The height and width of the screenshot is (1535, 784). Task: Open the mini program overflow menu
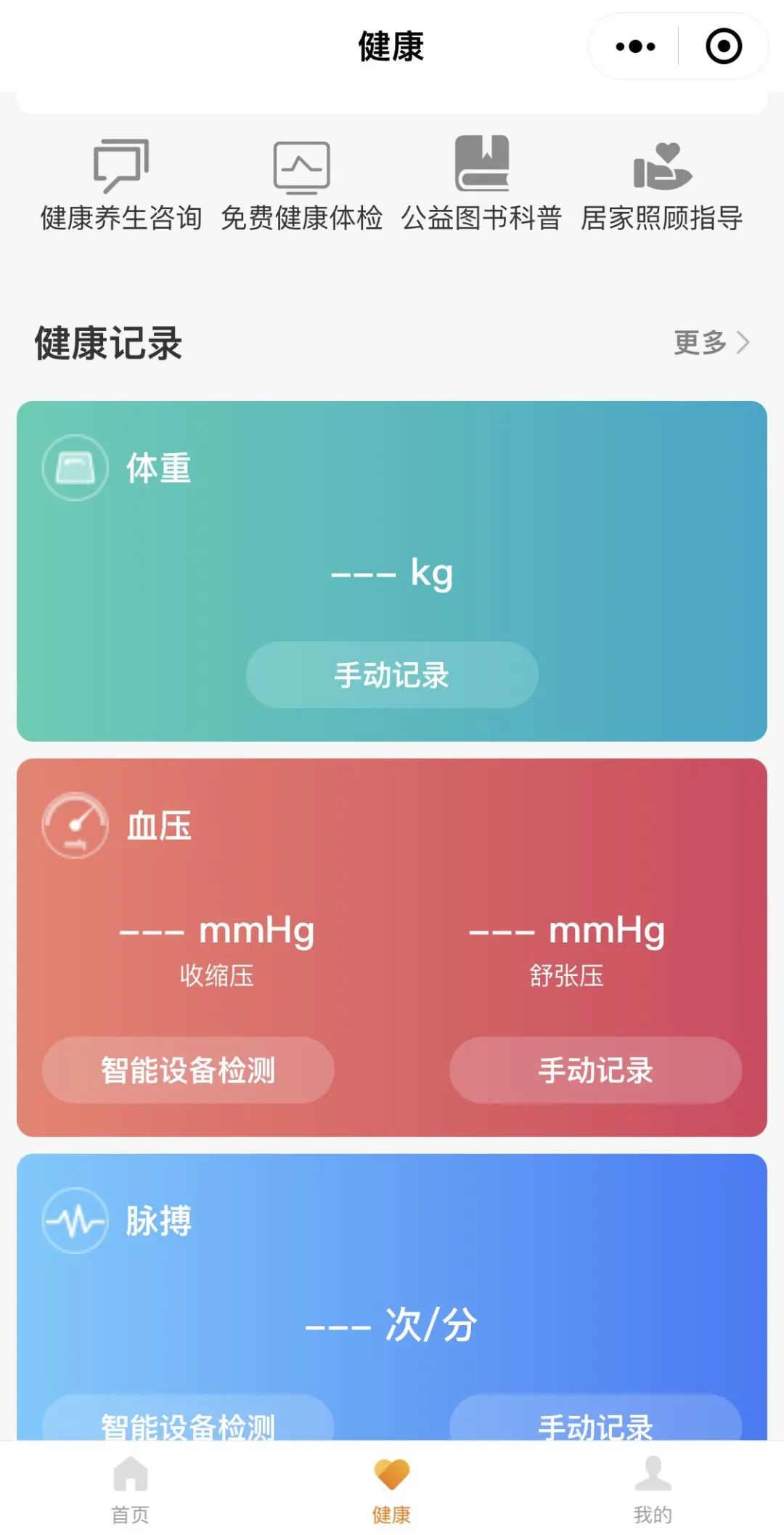point(635,46)
